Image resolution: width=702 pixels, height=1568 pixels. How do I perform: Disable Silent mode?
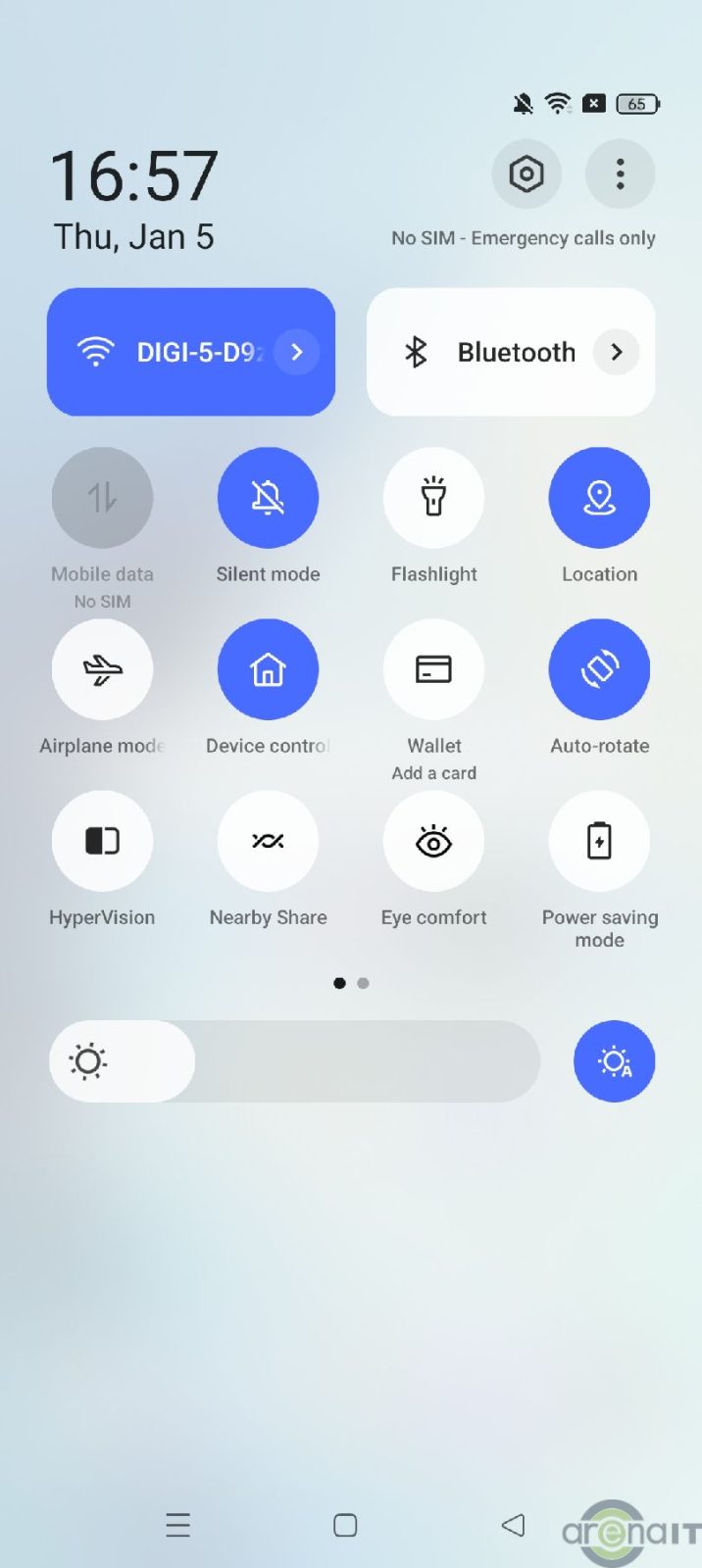tap(268, 498)
